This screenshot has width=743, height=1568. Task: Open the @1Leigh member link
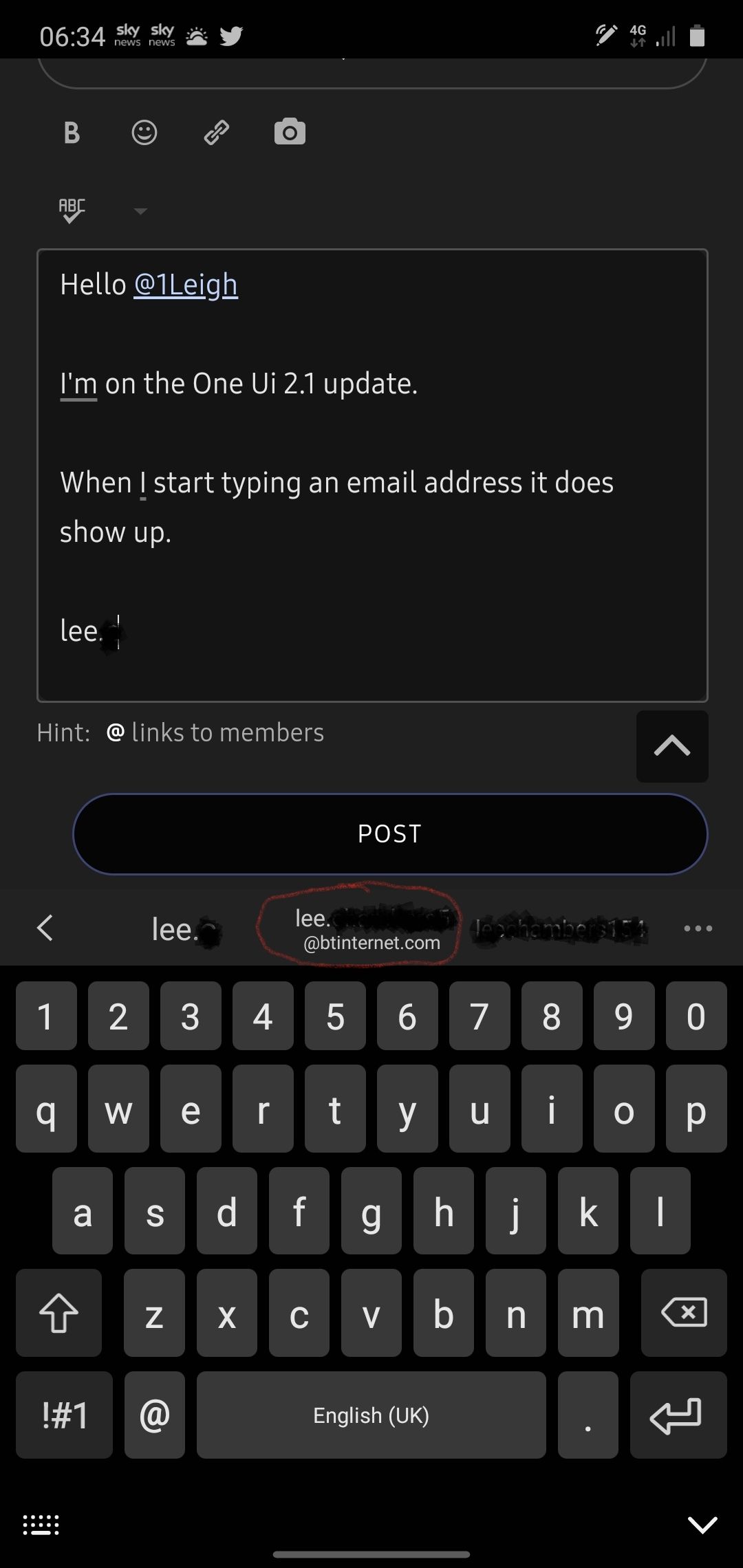pyautogui.click(x=186, y=285)
